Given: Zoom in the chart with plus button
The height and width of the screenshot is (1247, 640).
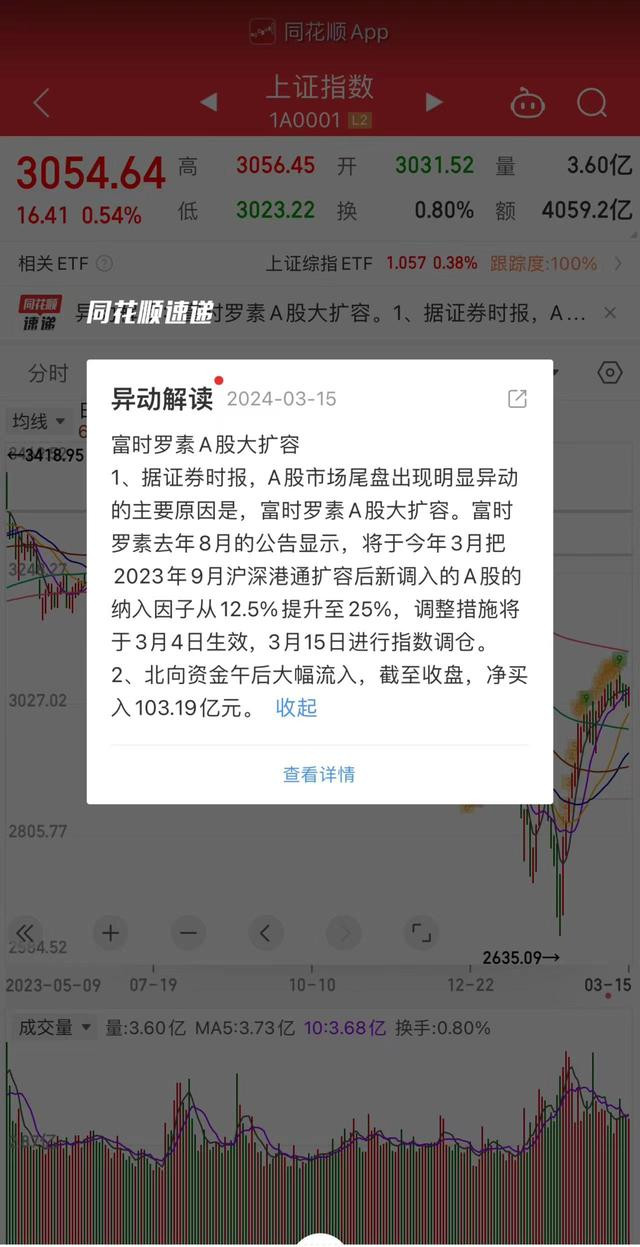Looking at the screenshot, I should tap(110, 933).
